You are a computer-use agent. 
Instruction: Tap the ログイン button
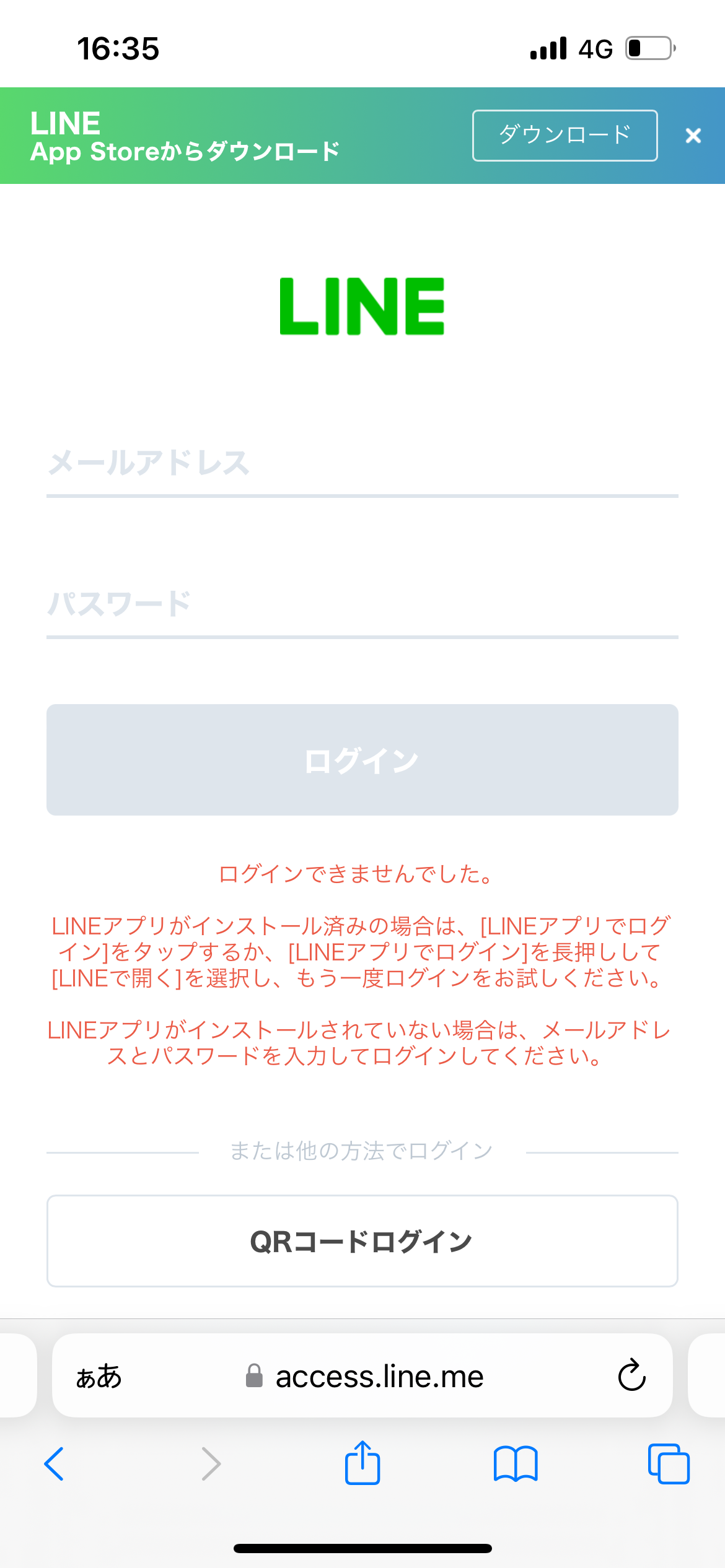coord(362,759)
